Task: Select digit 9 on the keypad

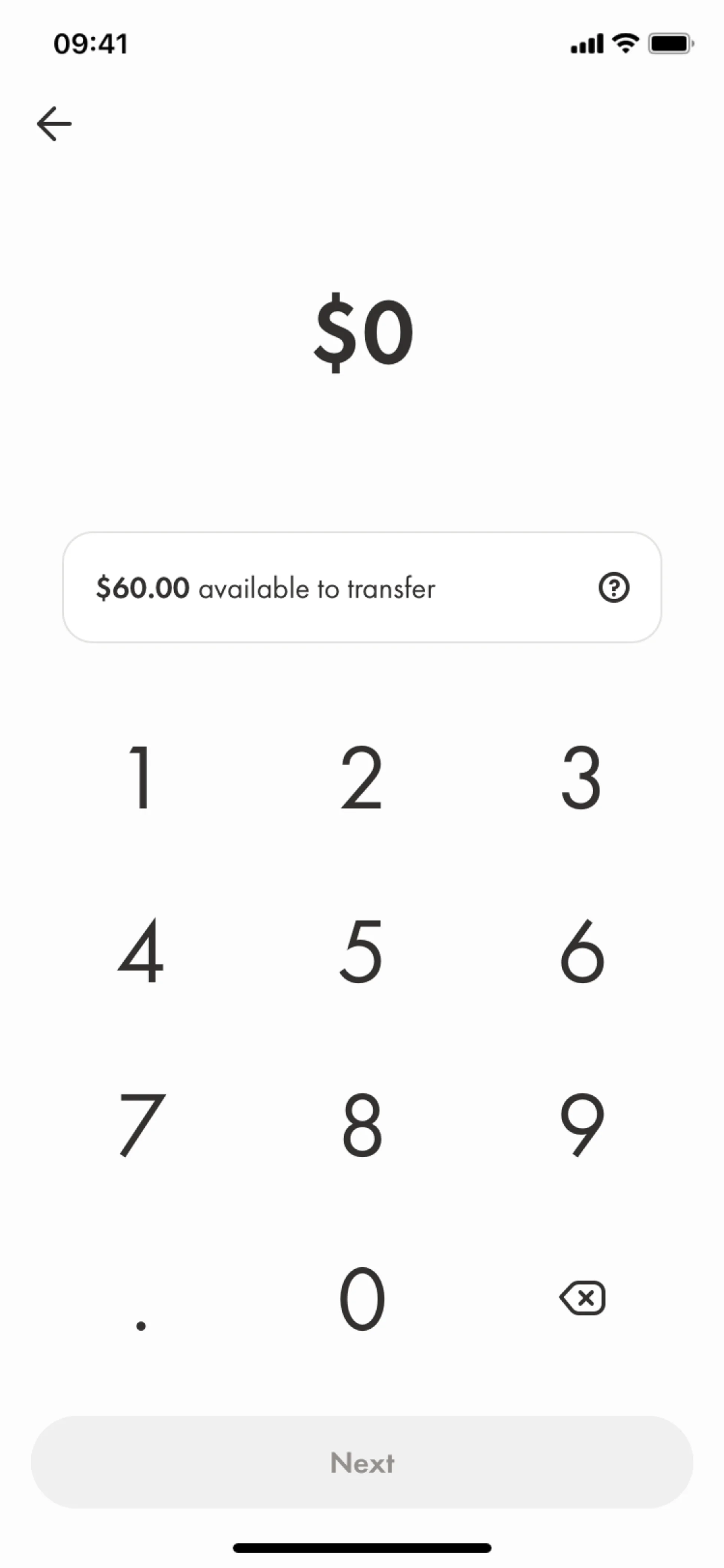Action: 582,1124
